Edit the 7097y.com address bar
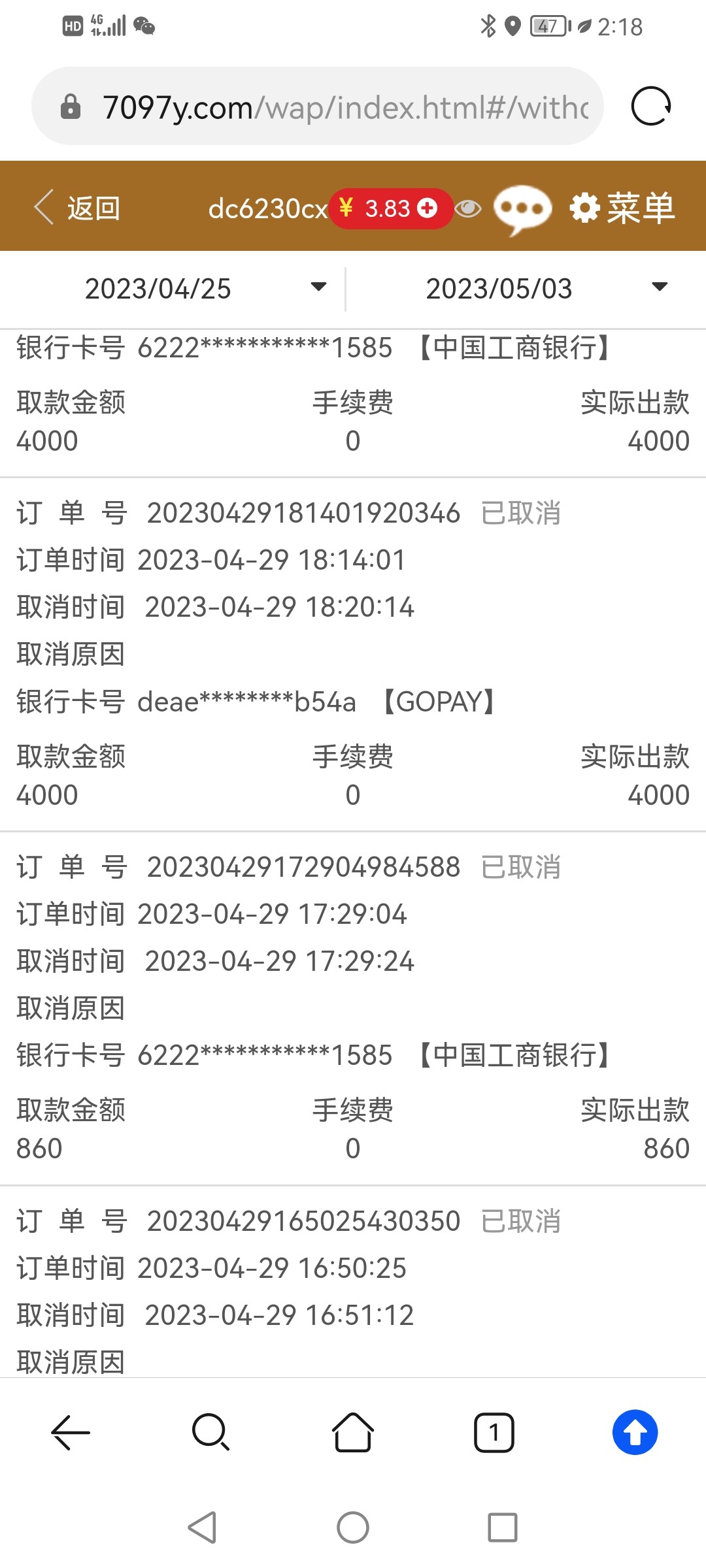706x1568 pixels. [345, 106]
